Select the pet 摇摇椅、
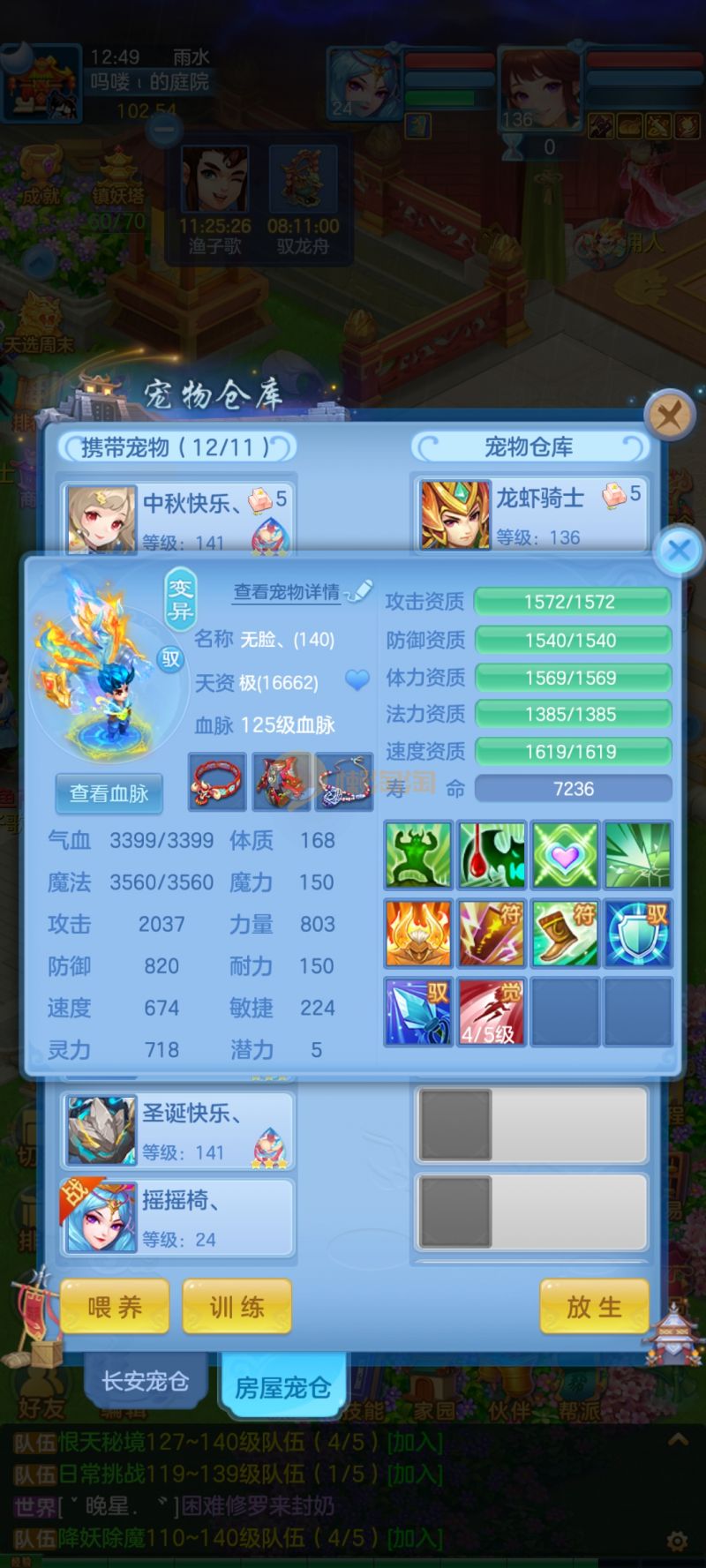706x1568 pixels. [176, 1218]
